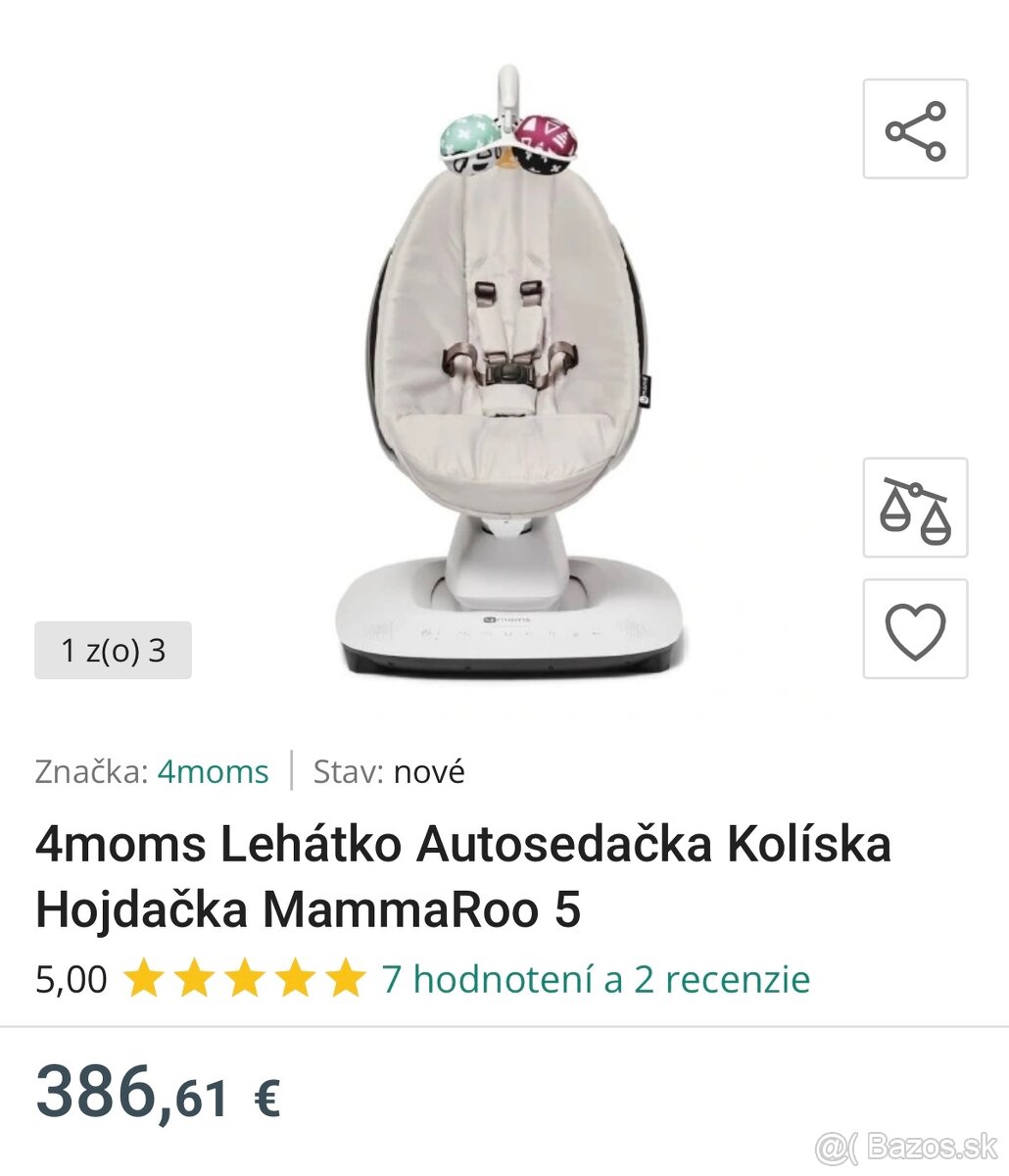The height and width of the screenshot is (1176, 1009).
Task: View 7 hodnotení a 2 recenzie
Action: [596, 978]
